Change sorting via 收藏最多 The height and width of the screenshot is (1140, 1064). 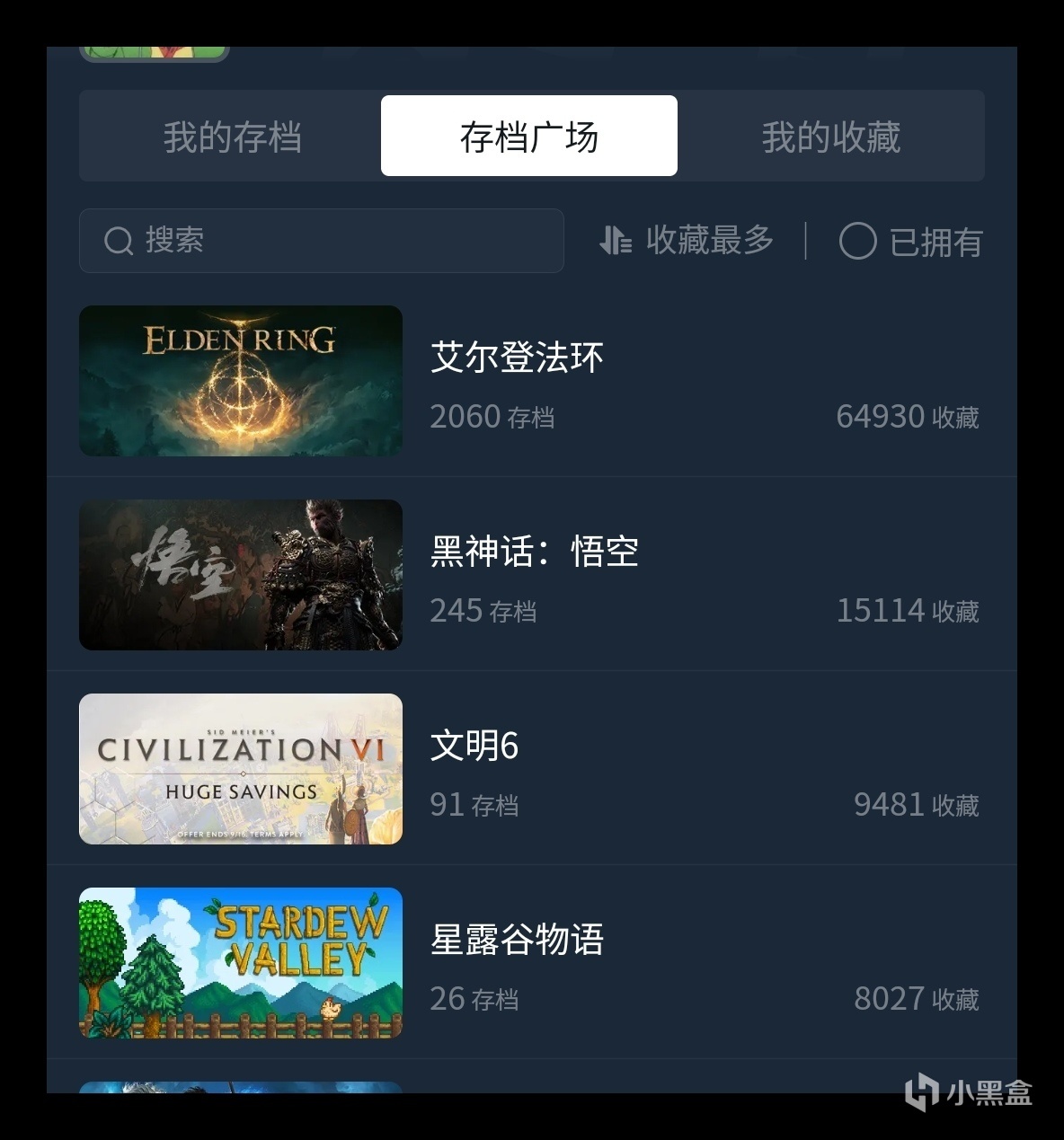tap(687, 241)
